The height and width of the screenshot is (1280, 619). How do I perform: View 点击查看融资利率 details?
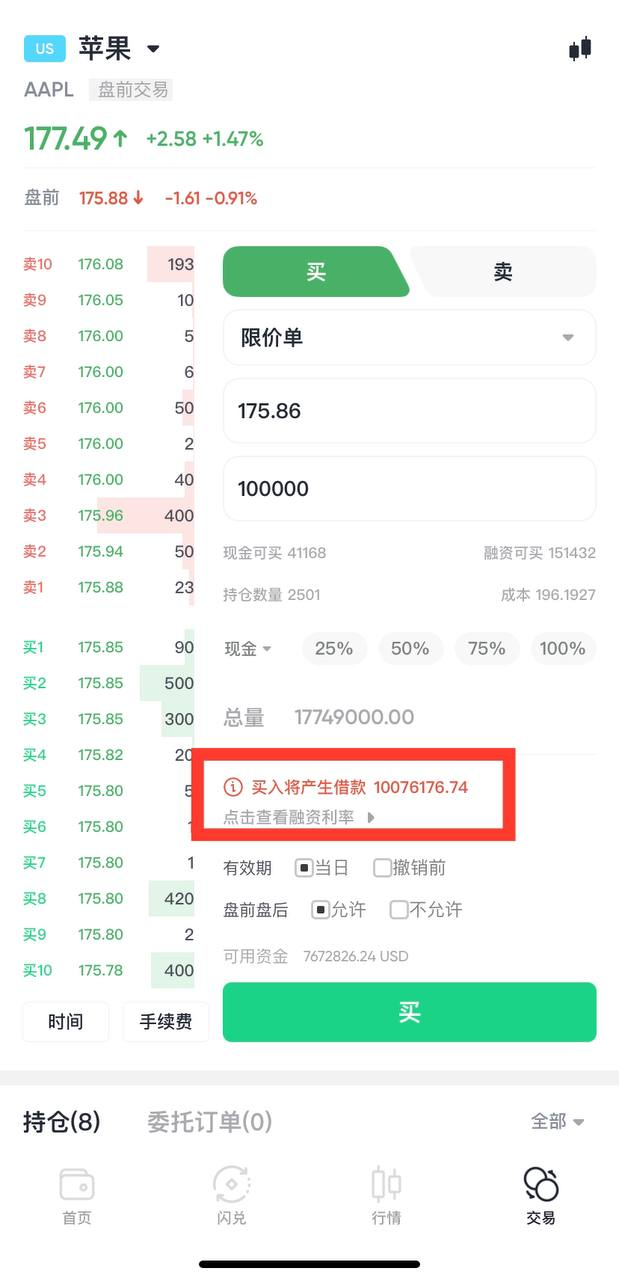tap(299, 817)
